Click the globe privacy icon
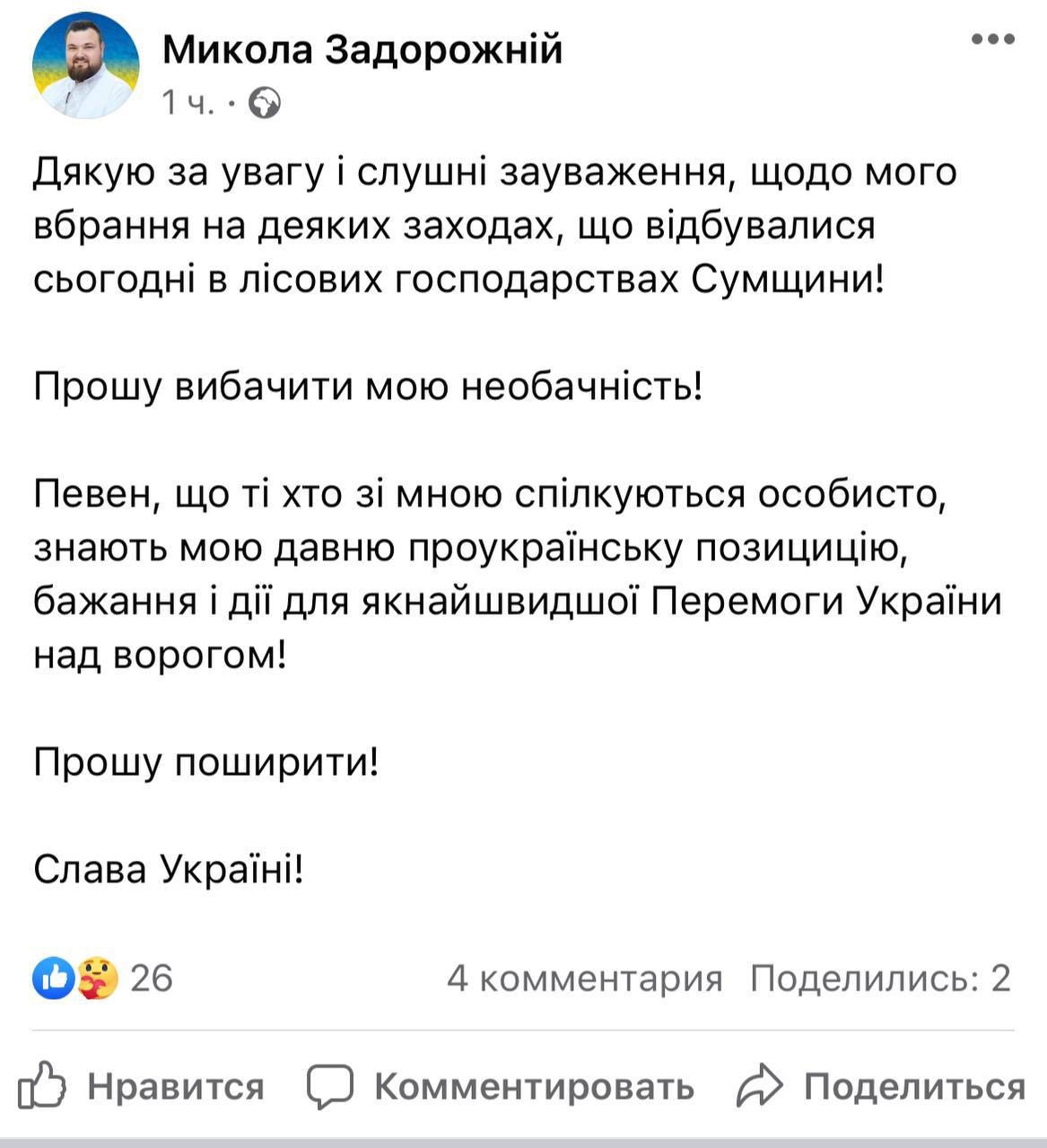Screen dimensions: 1047x1148 point(262,101)
